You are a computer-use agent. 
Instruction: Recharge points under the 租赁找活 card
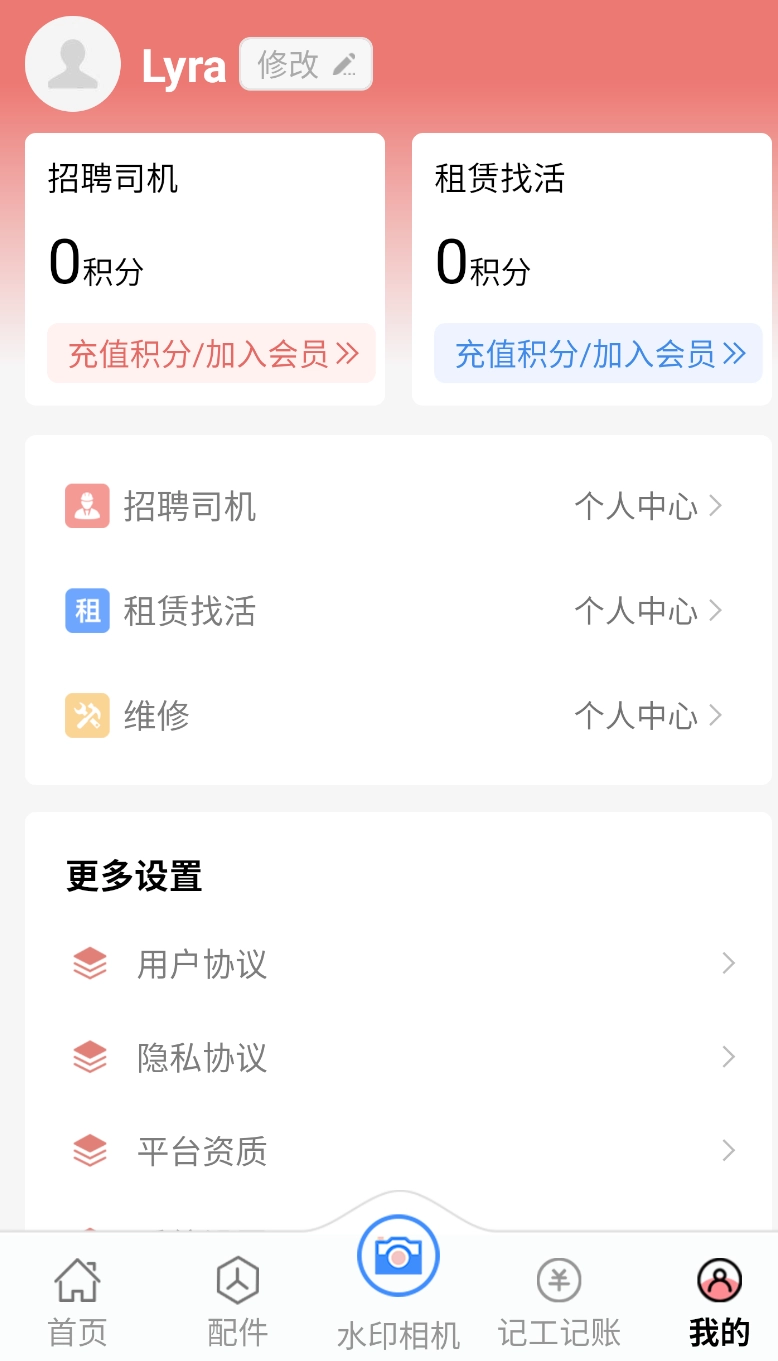598,353
